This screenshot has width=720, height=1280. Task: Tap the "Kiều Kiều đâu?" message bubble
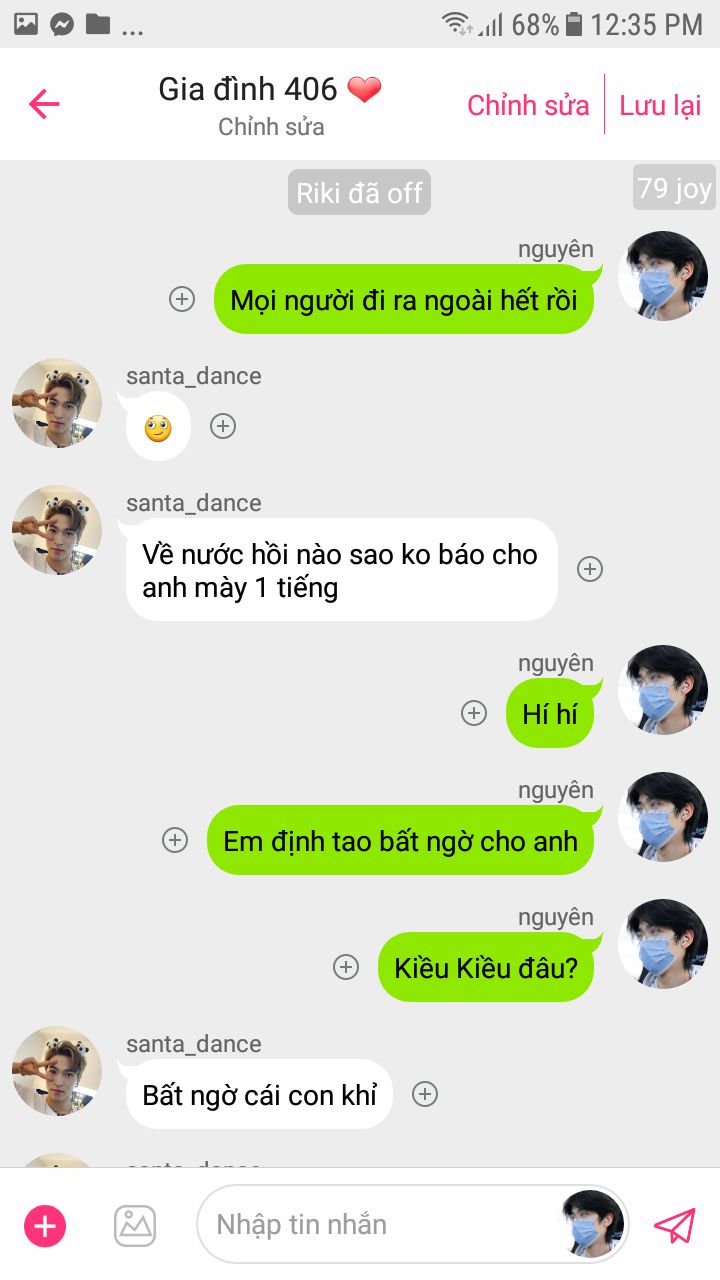[x=486, y=968]
